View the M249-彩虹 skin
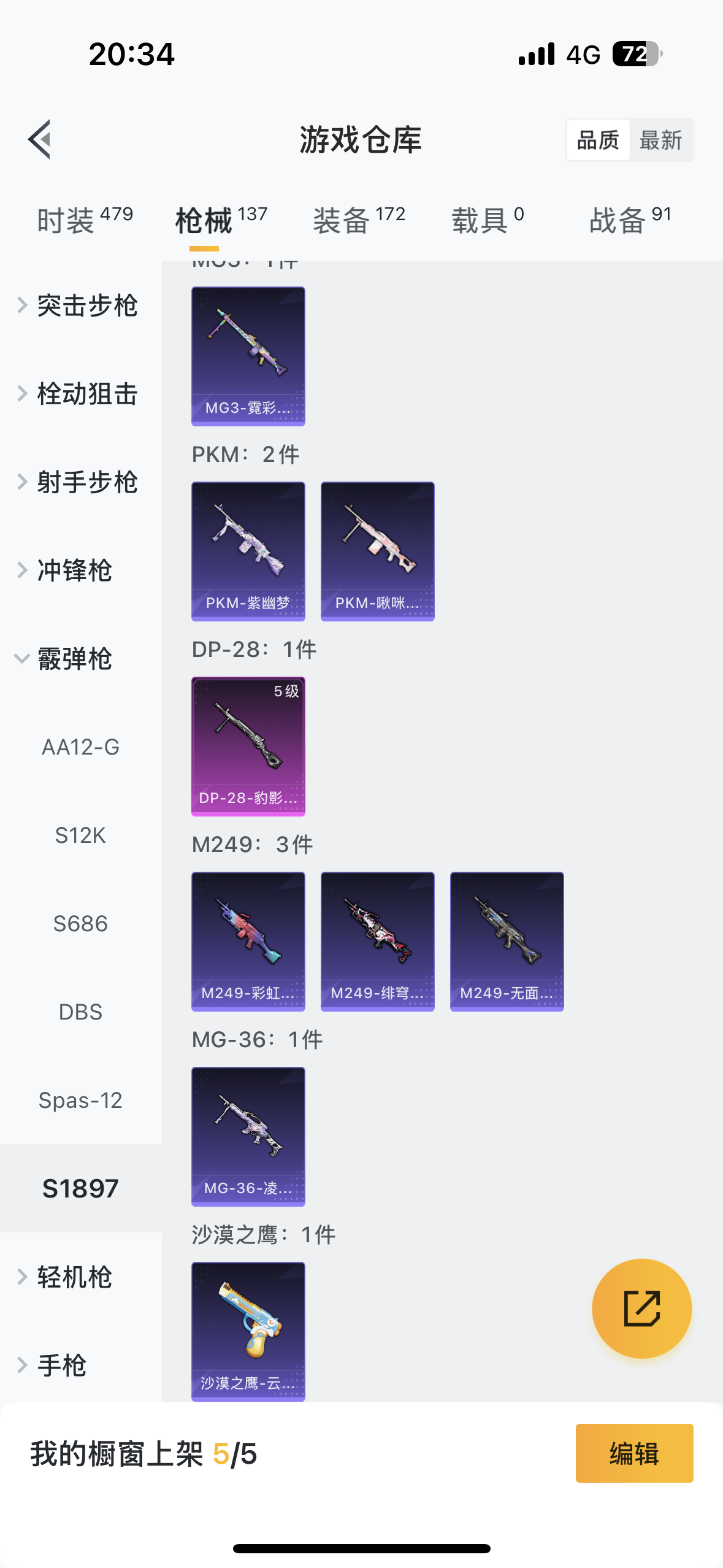 pos(248,941)
